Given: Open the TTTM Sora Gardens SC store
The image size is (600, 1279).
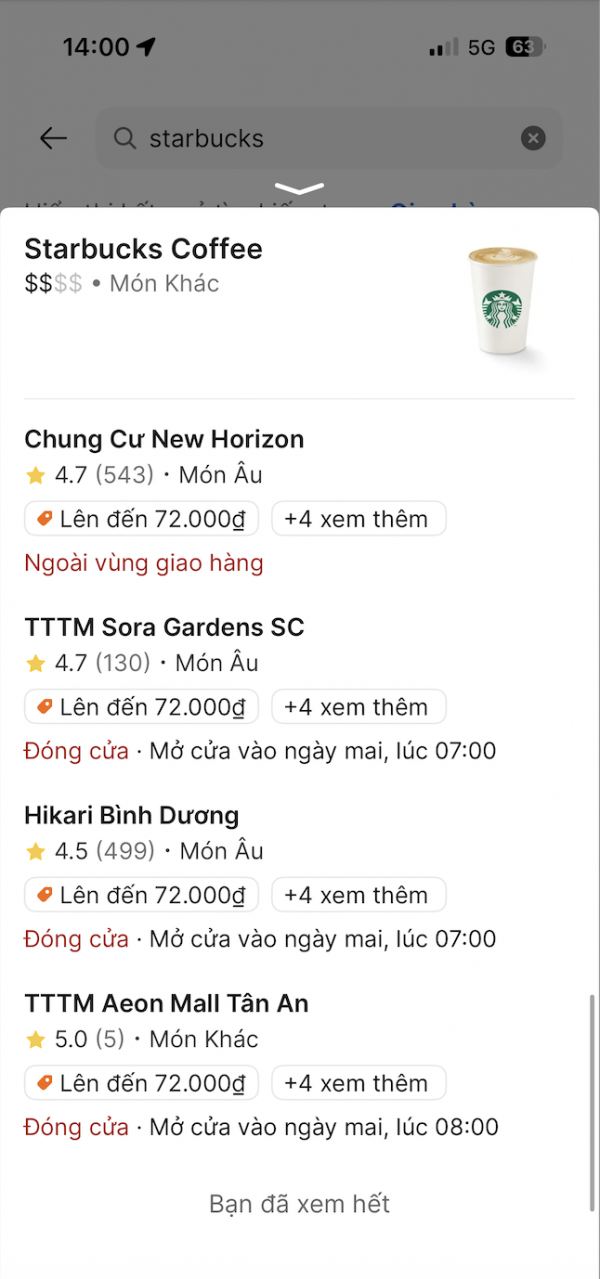Looking at the screenshot, I should pyautogui.click(x=164, y=627).
